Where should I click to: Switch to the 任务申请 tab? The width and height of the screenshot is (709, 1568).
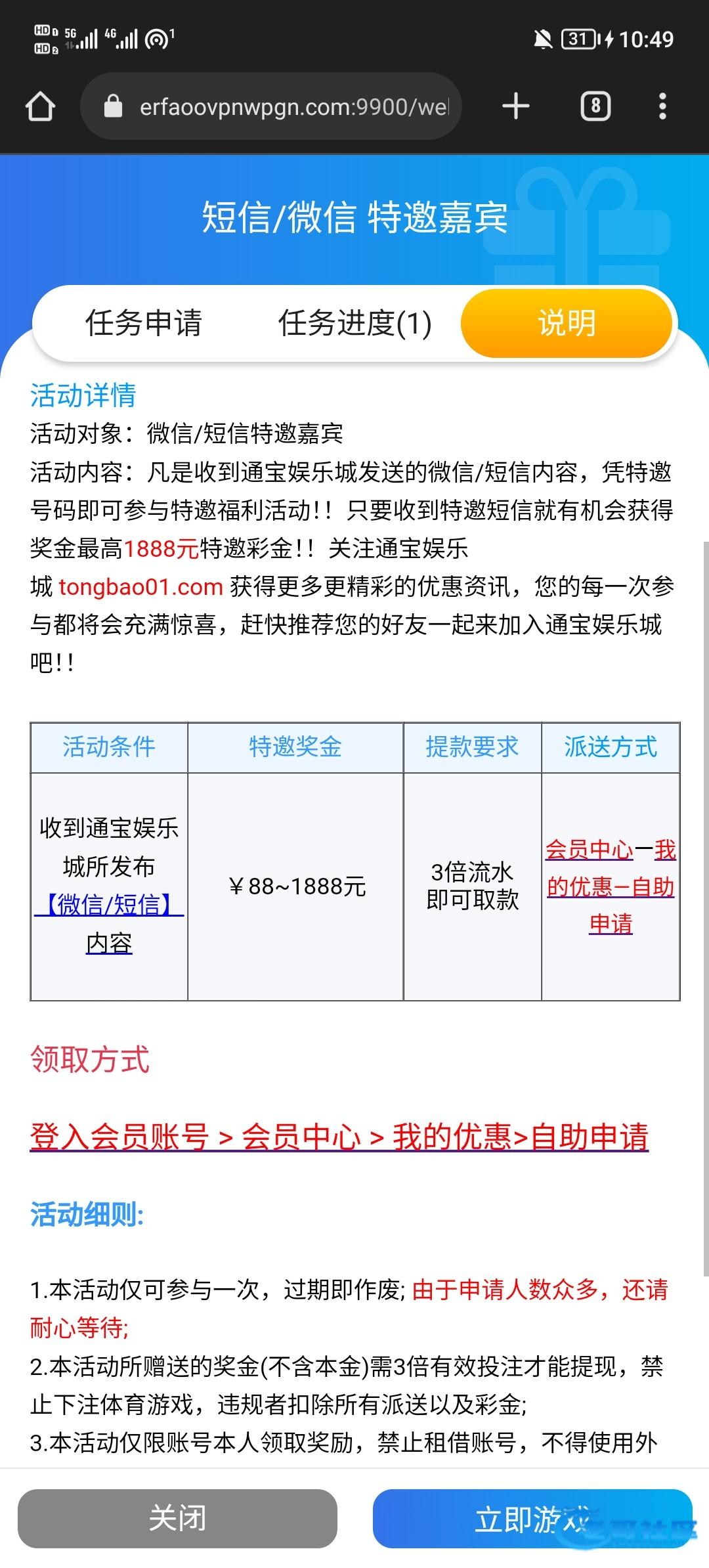coord(143,323)
